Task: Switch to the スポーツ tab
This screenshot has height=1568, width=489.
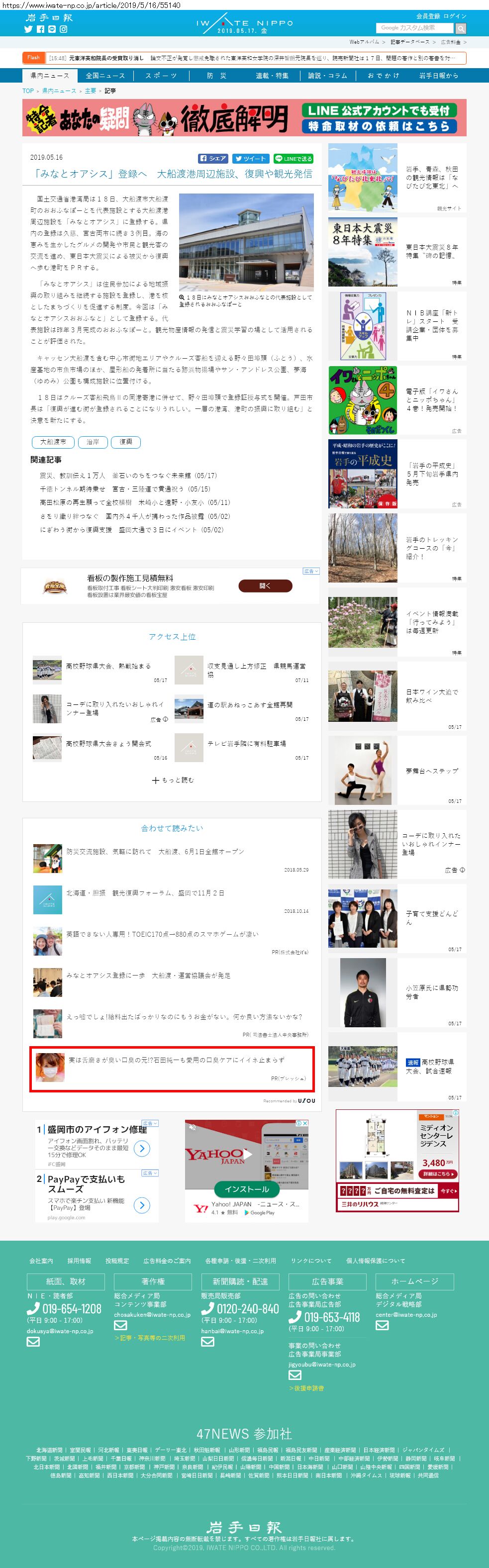Action: point(161,76)
